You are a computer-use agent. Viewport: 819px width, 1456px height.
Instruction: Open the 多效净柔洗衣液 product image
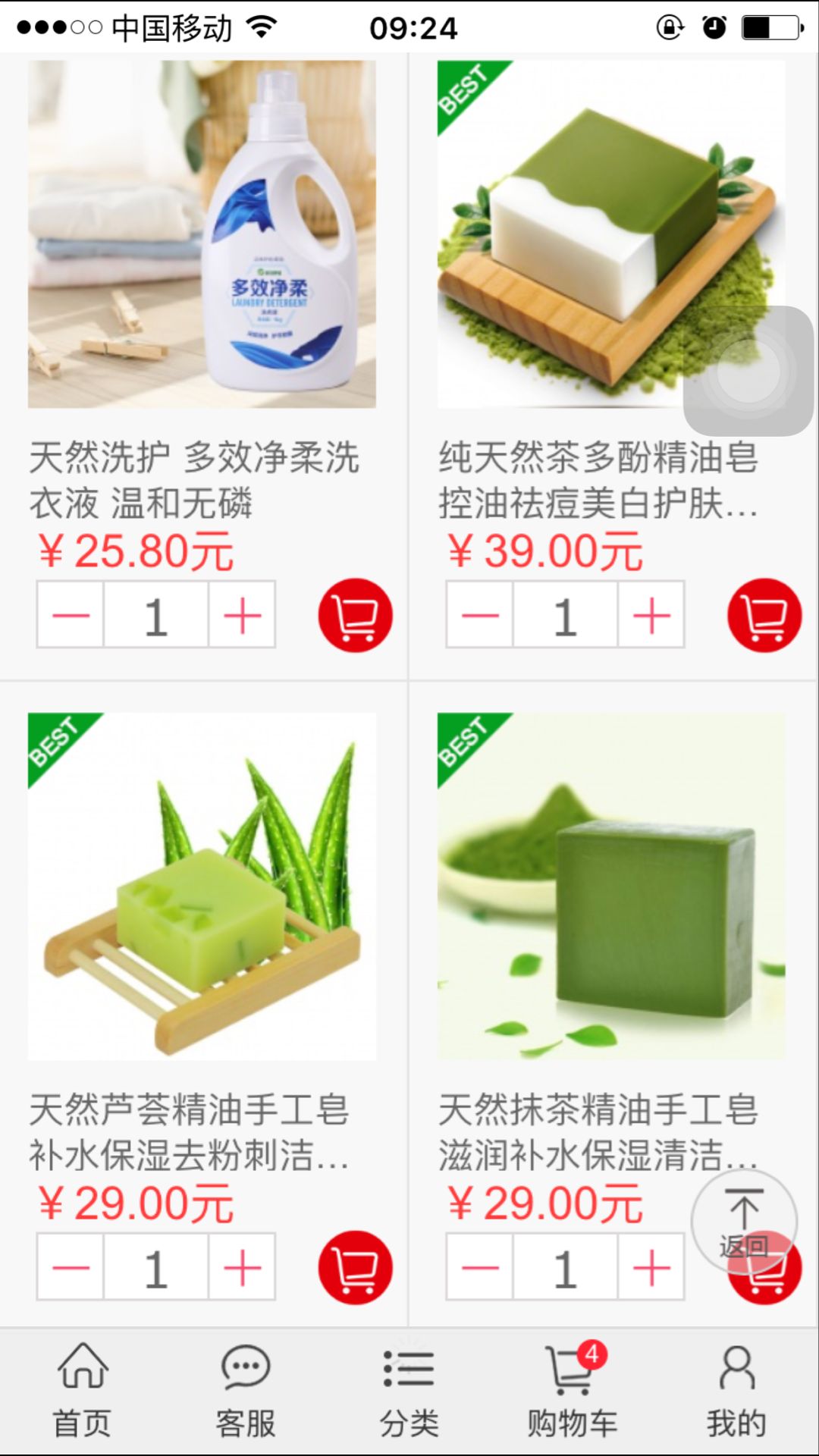202,234
